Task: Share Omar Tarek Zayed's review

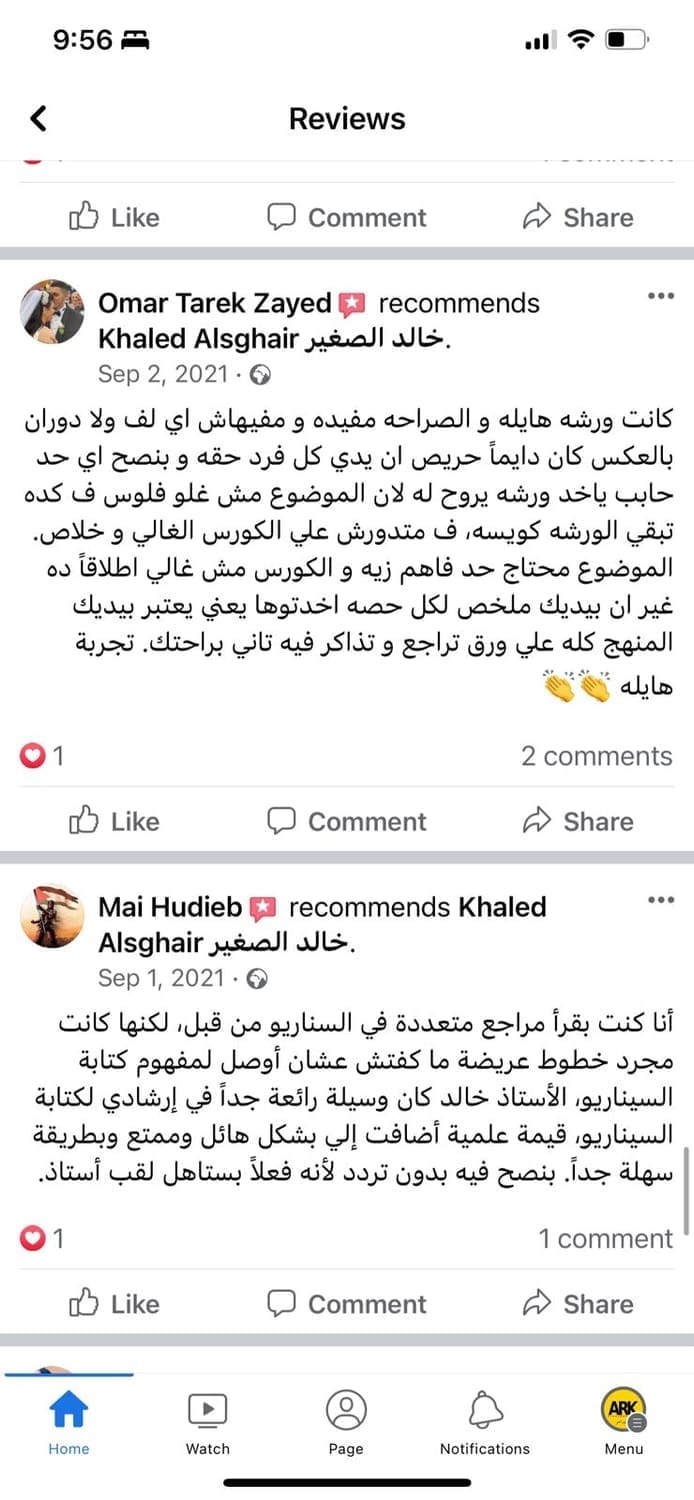Action: click(578, 821)
